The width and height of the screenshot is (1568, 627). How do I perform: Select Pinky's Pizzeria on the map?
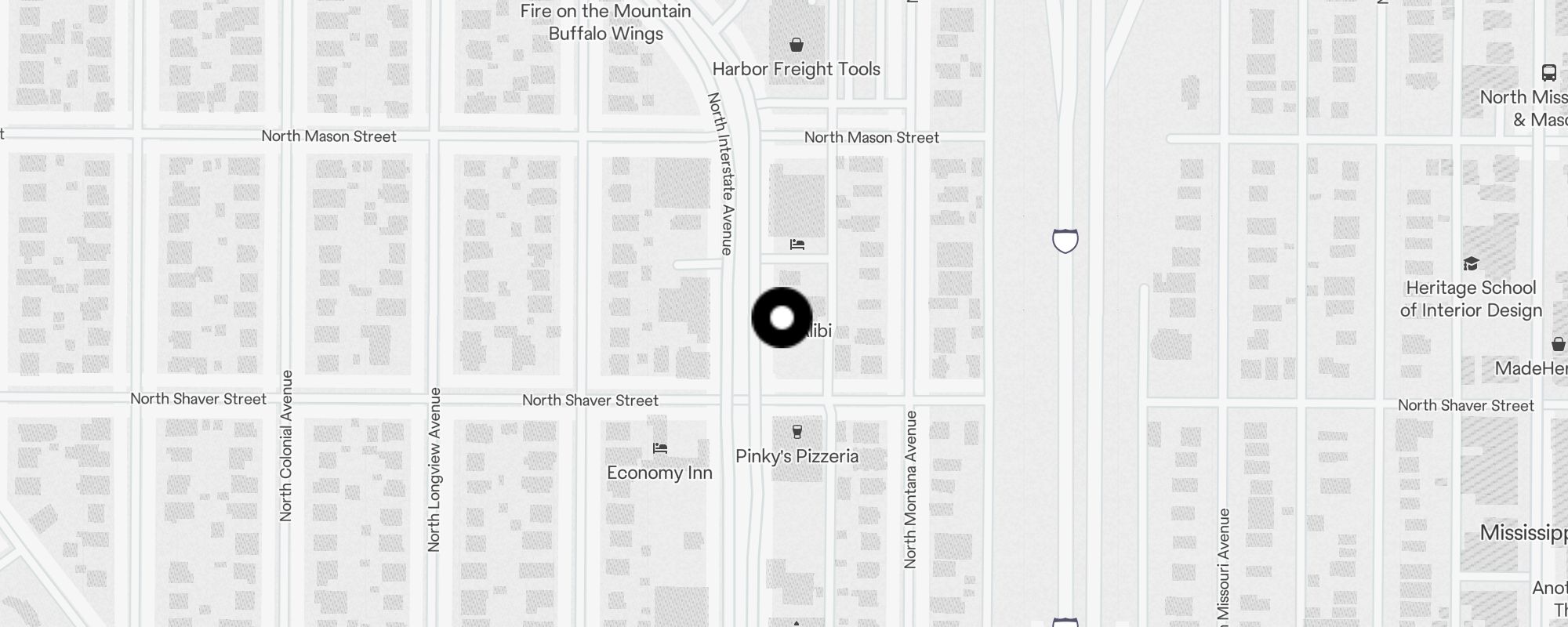pos(797,432)
